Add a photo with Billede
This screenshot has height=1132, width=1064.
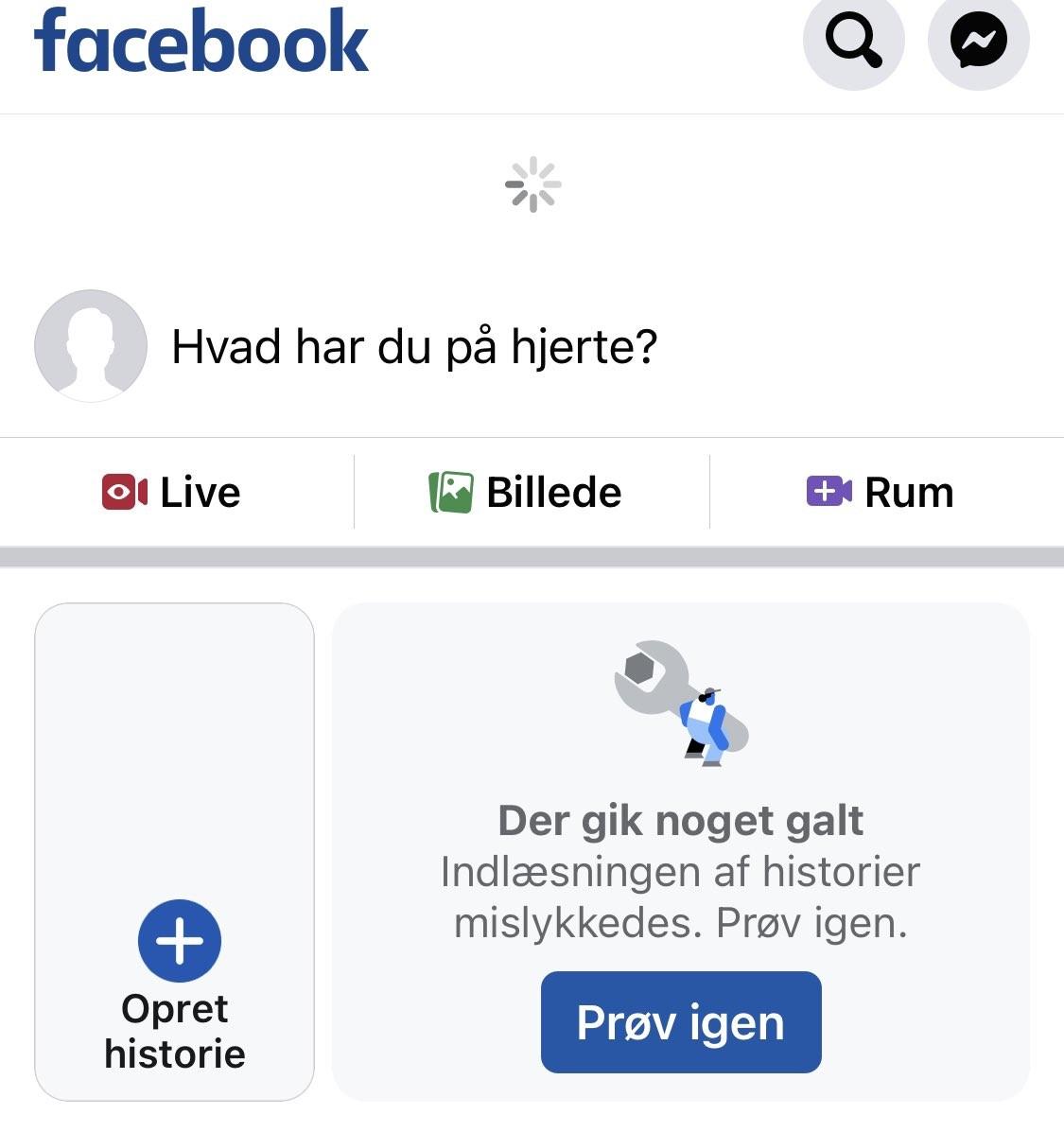click(x=527, y=493)
